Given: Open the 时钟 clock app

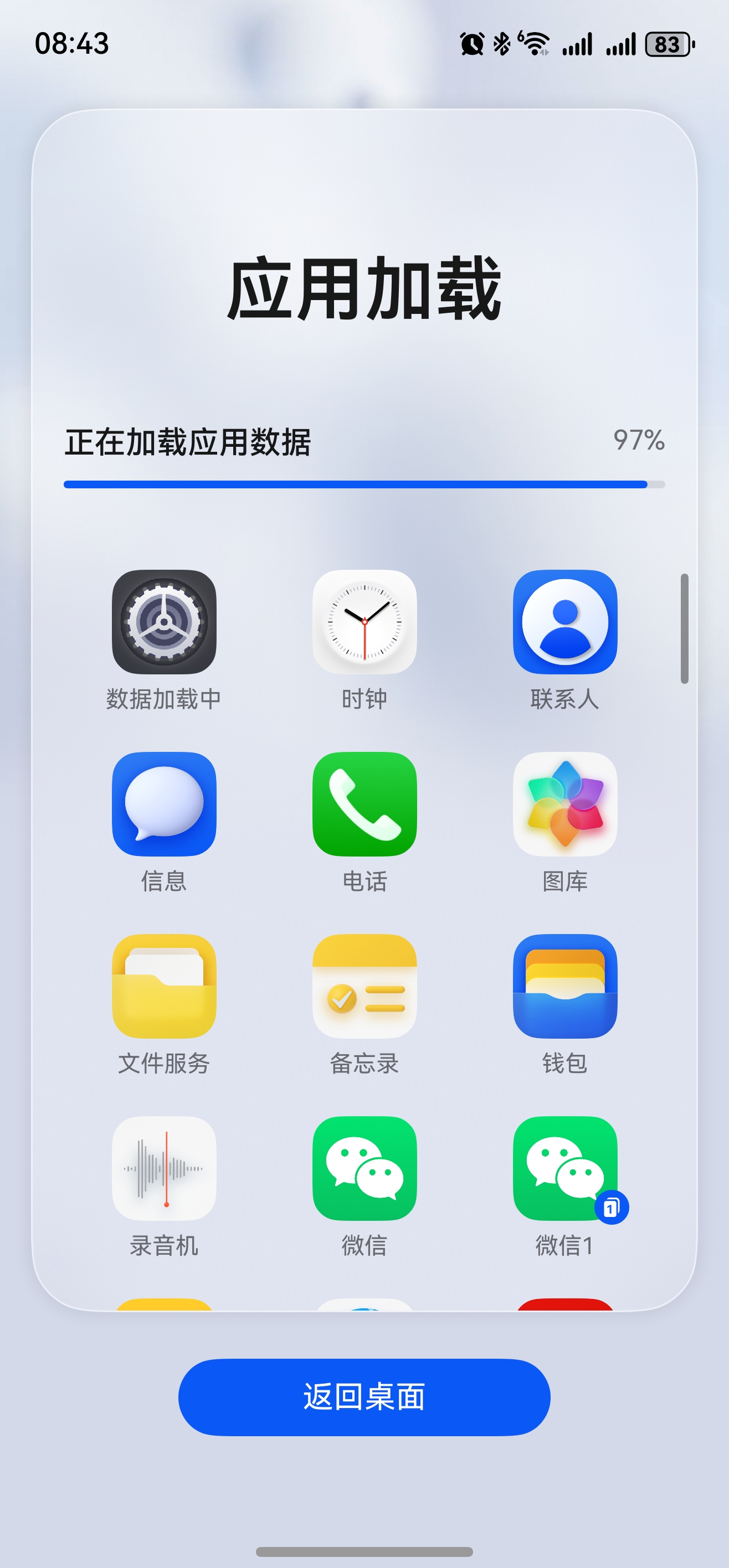Looking at the screenshot, I should pyautogui.click(x=364, y=622).
